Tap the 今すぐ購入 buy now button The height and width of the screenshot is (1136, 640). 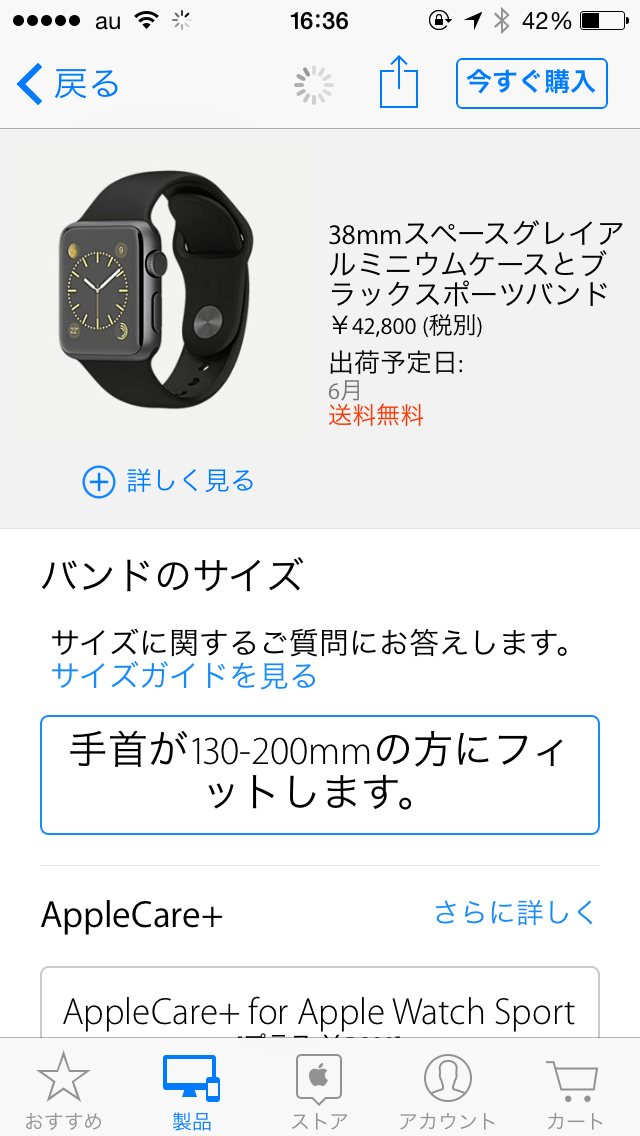coord(531,83)
